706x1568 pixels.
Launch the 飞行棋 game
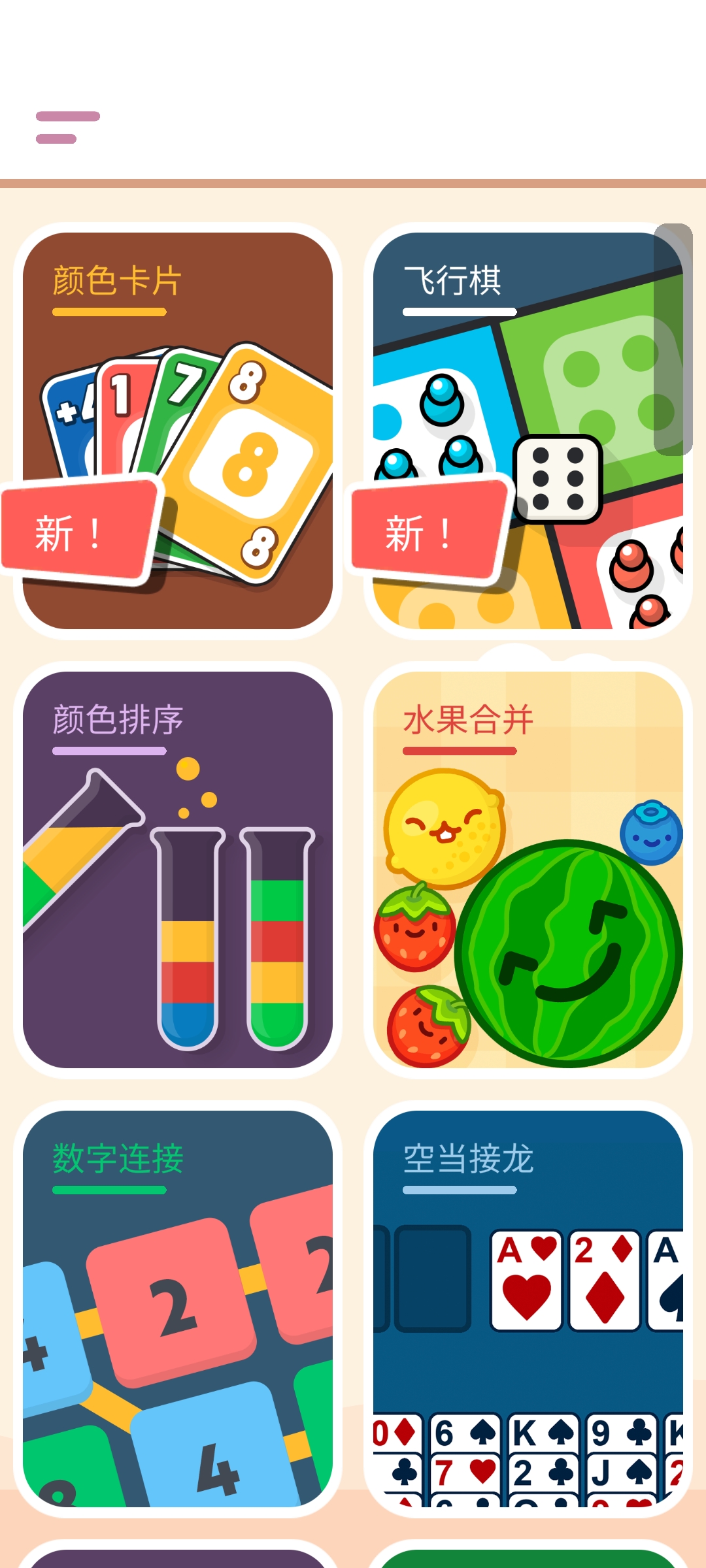pos(528,431)
